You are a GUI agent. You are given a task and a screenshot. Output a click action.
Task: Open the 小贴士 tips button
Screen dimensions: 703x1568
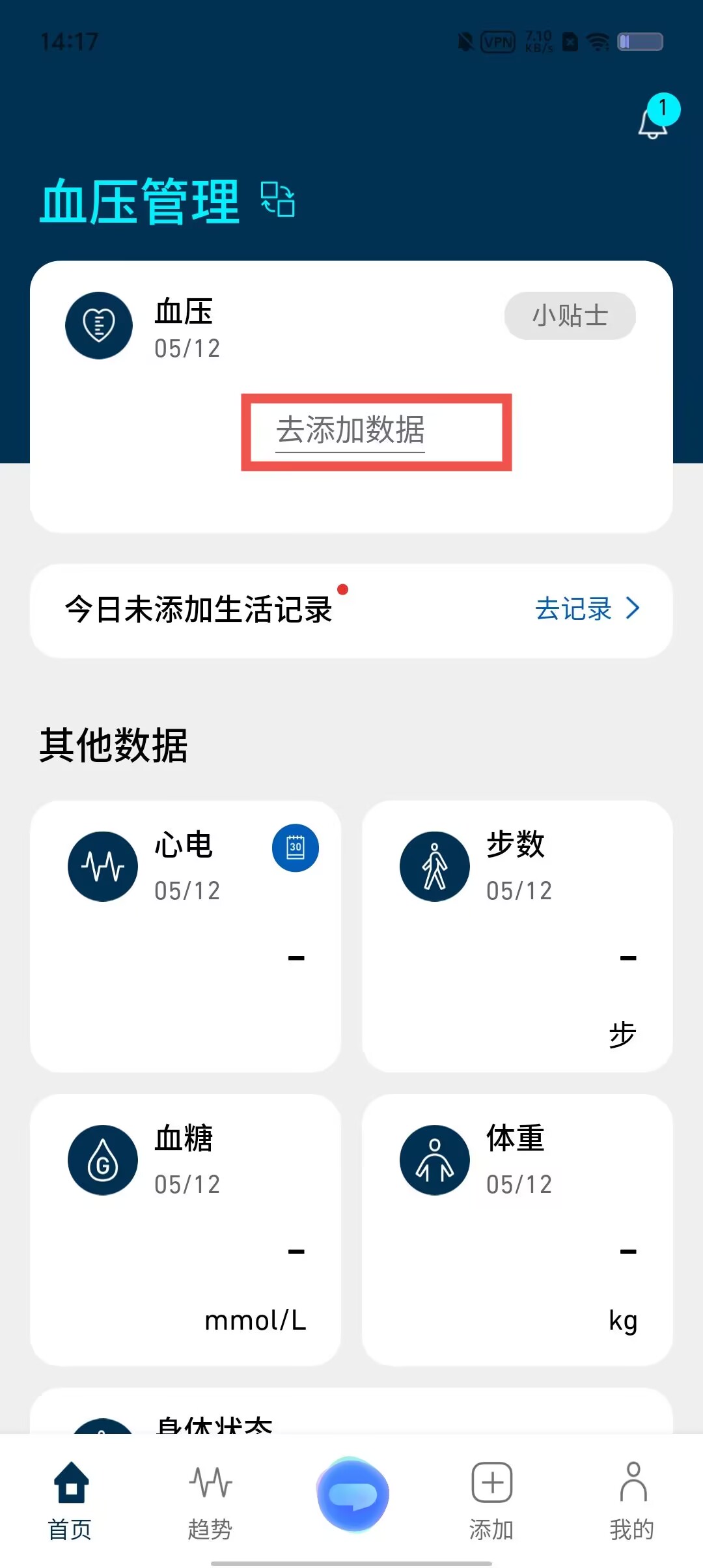(570, 316)
